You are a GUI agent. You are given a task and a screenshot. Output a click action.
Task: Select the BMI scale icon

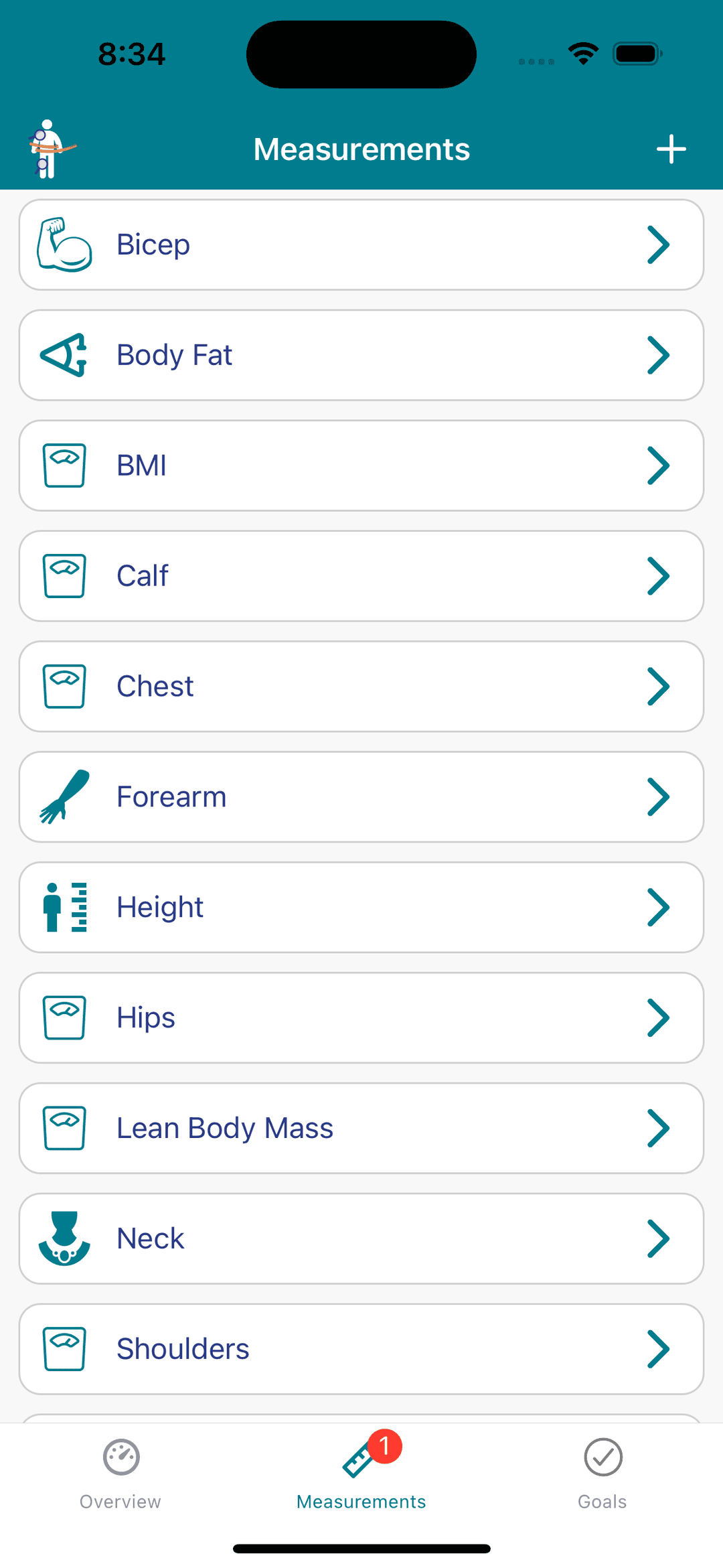64,465
